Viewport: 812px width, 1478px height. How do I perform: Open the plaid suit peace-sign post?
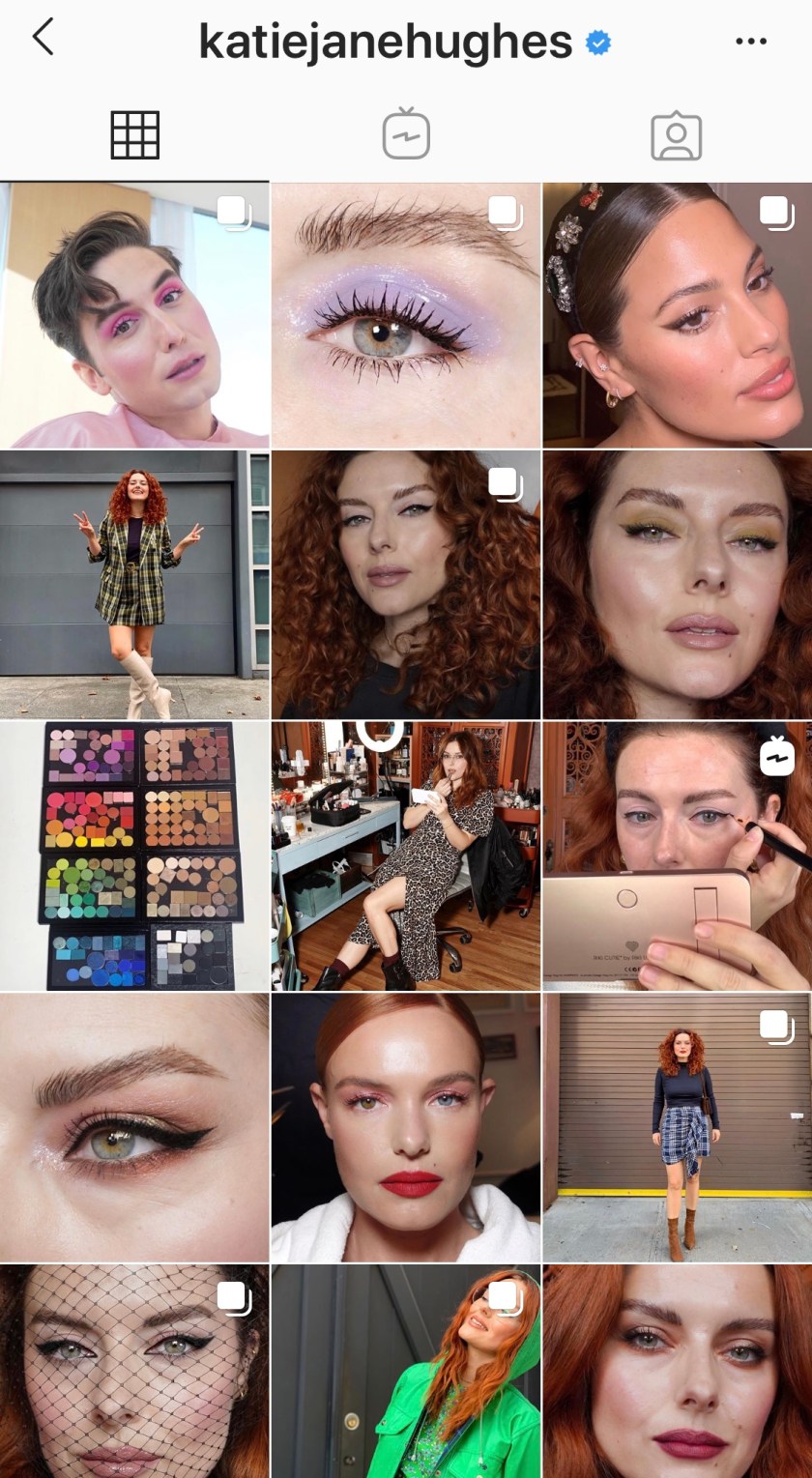[134, 585]
